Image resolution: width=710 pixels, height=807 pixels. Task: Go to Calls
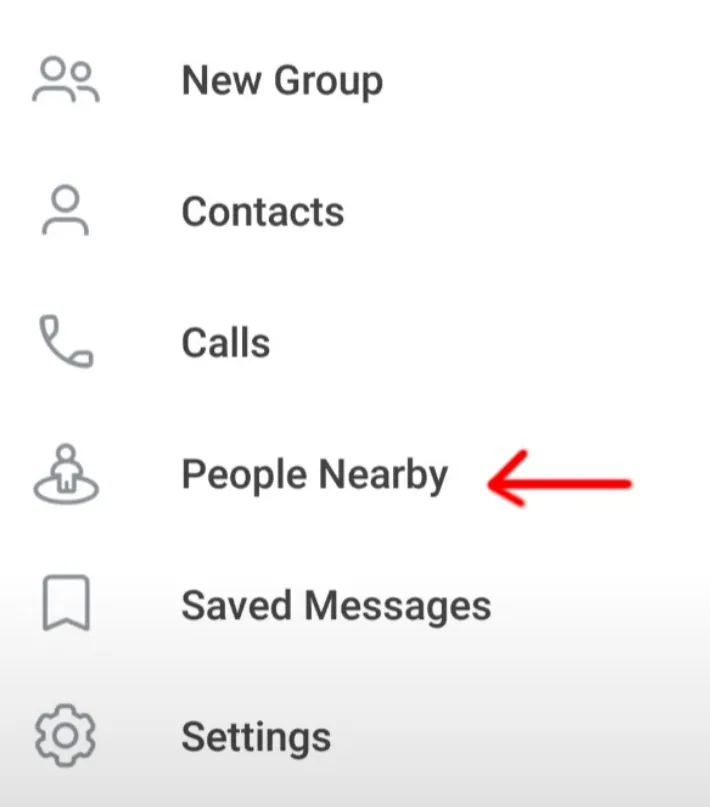tap(225, 343)
